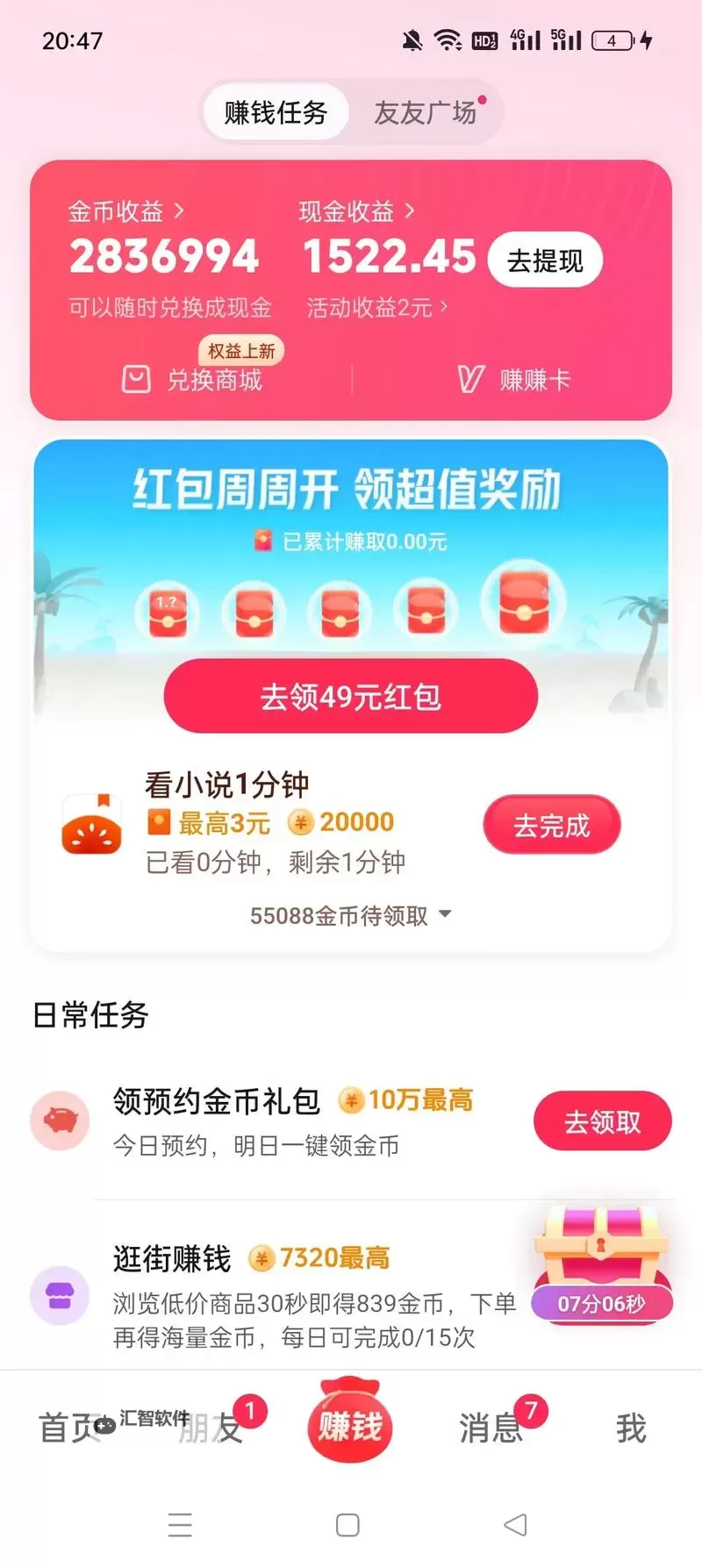The width and height of the screenshot is (702, 1568).
Task: Select 首页 in the bottom navigation
Action: coord(66,1428)
